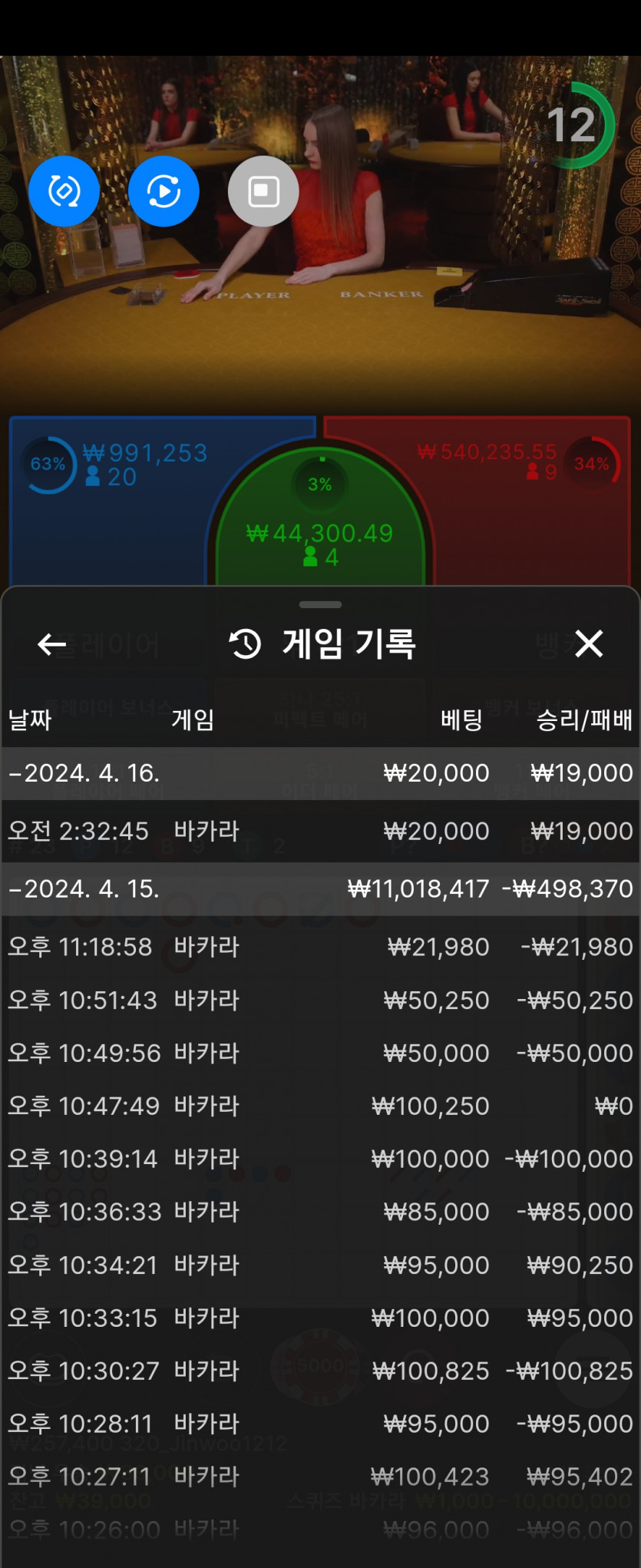Open the 오전 2:32:45 바카라 record
This screenshot has width=641, height=1568.
point(320,831)
